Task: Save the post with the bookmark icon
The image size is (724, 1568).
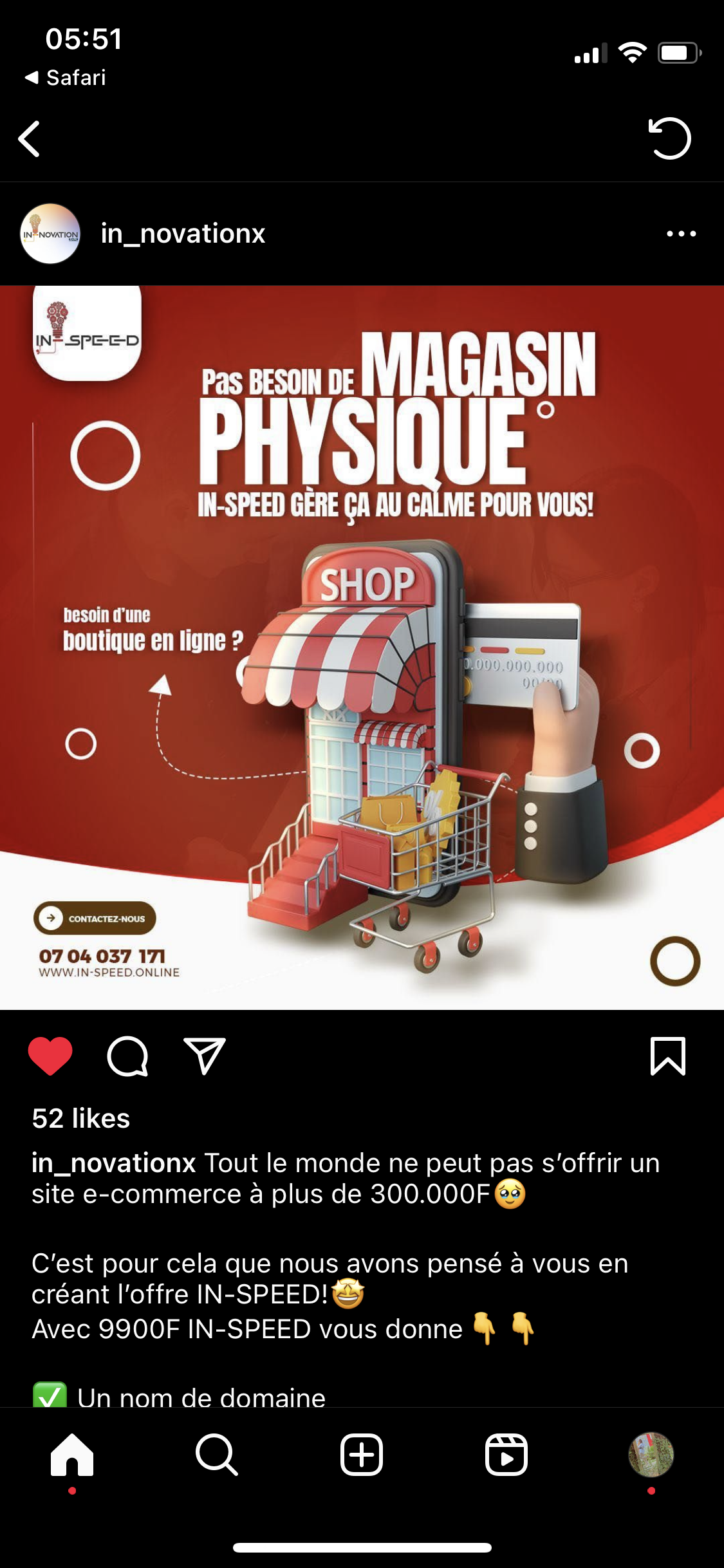Action: (x=668, y=1056)
